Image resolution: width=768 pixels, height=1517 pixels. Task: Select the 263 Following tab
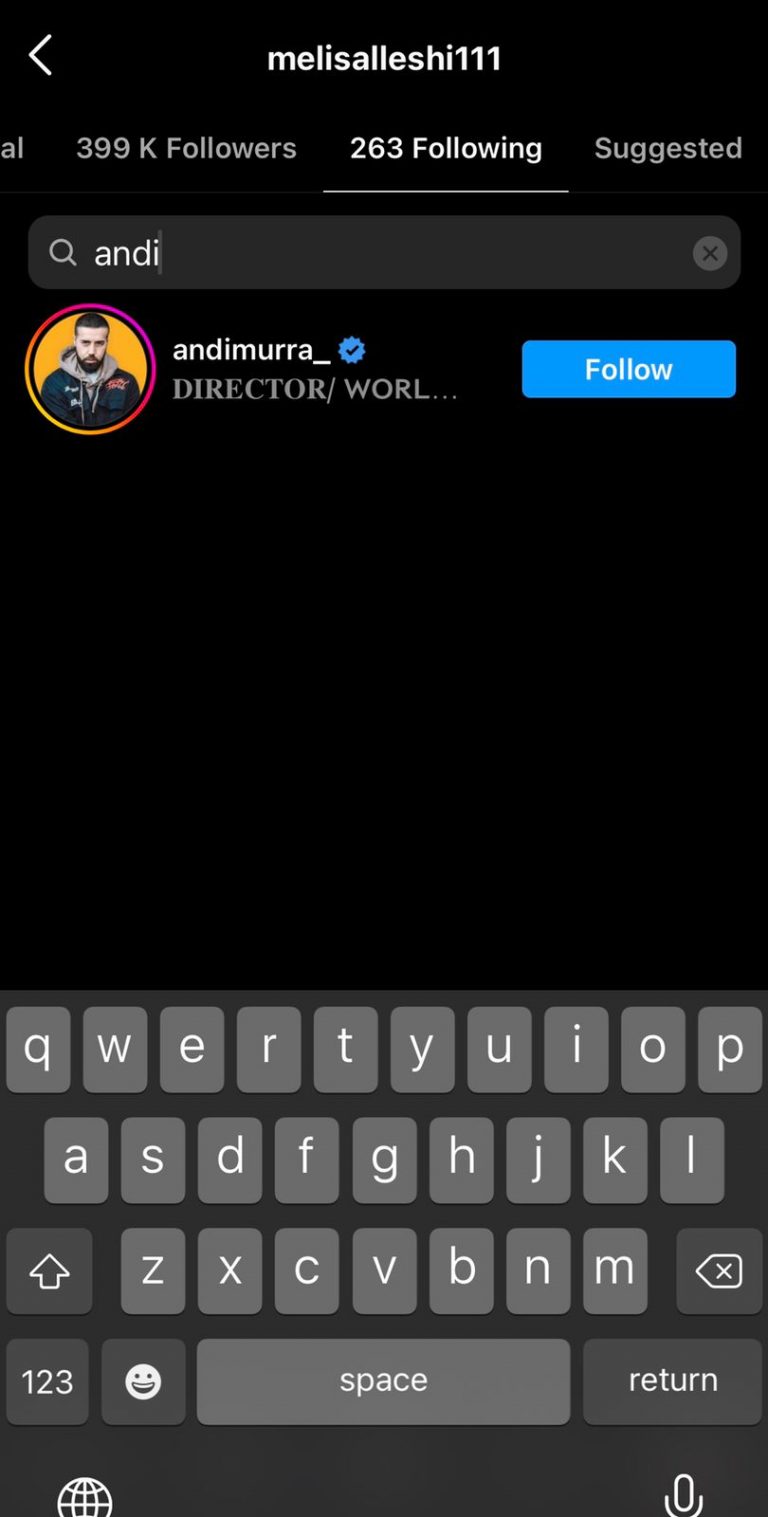coord(445,148)
